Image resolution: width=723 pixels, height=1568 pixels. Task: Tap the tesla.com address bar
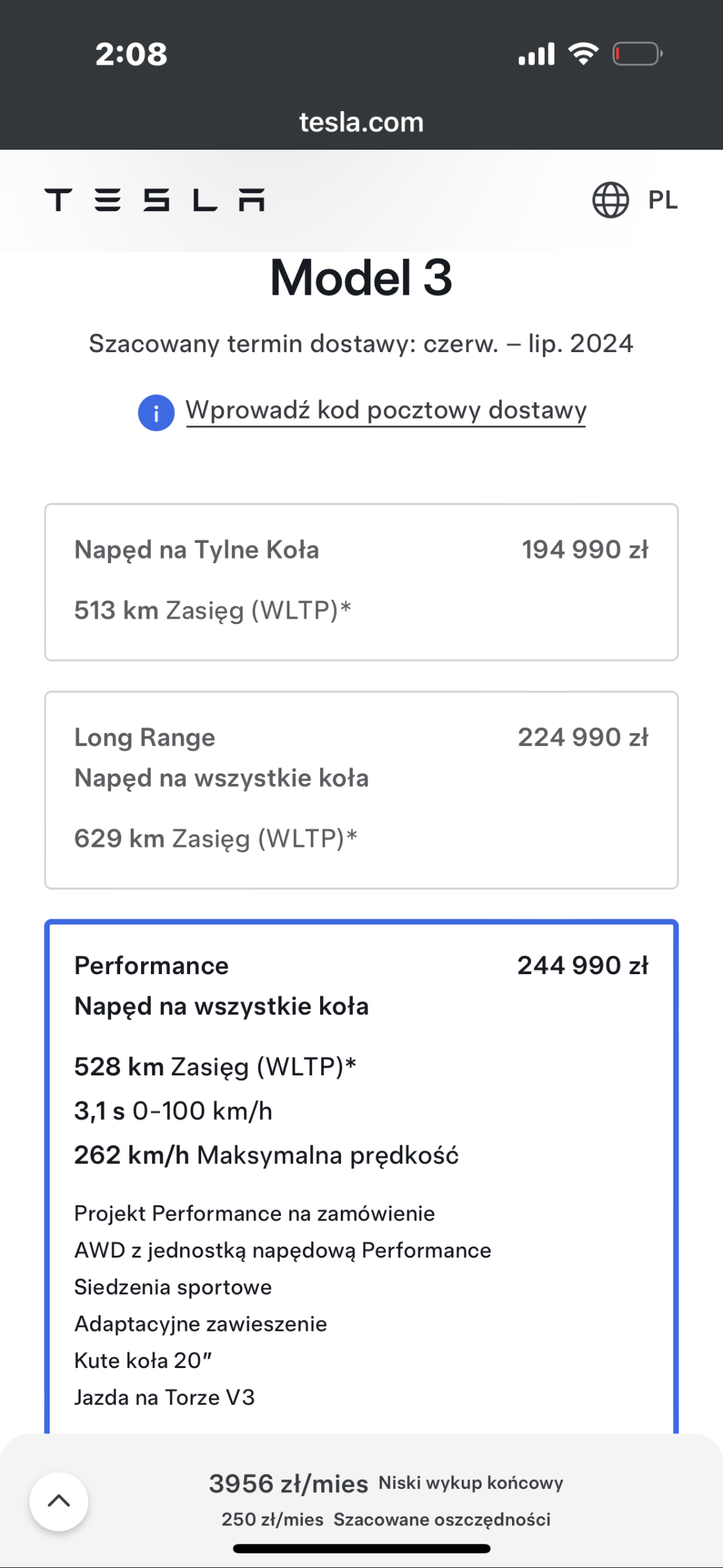361,122
